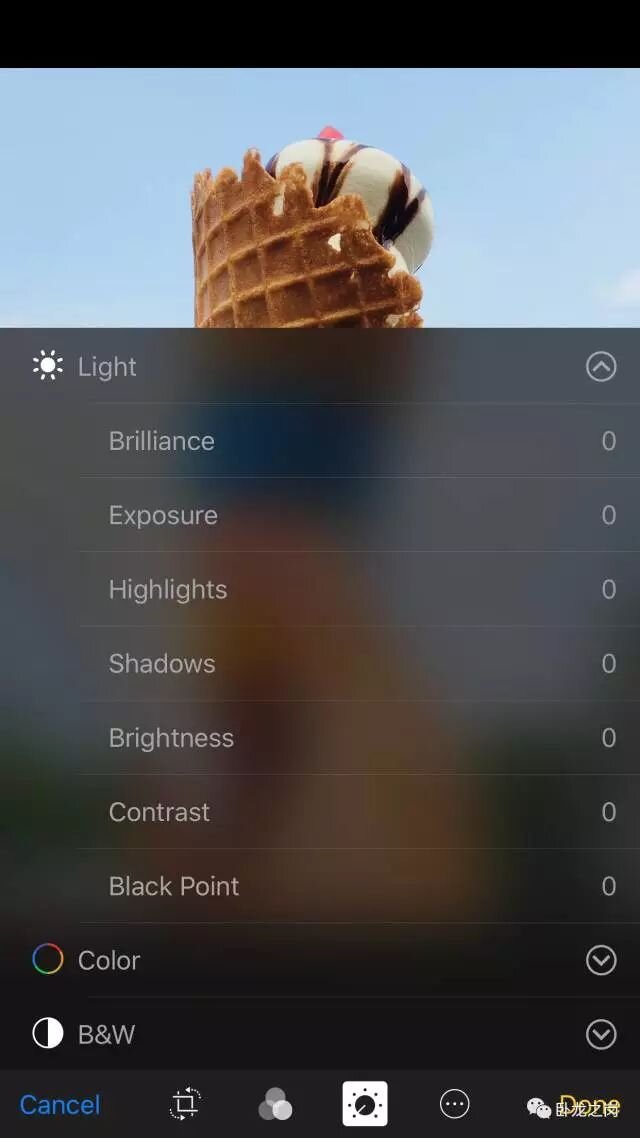Adjust the Shadows setting
This screenshot has width=640, height=1138.
(x=162, y=663)
